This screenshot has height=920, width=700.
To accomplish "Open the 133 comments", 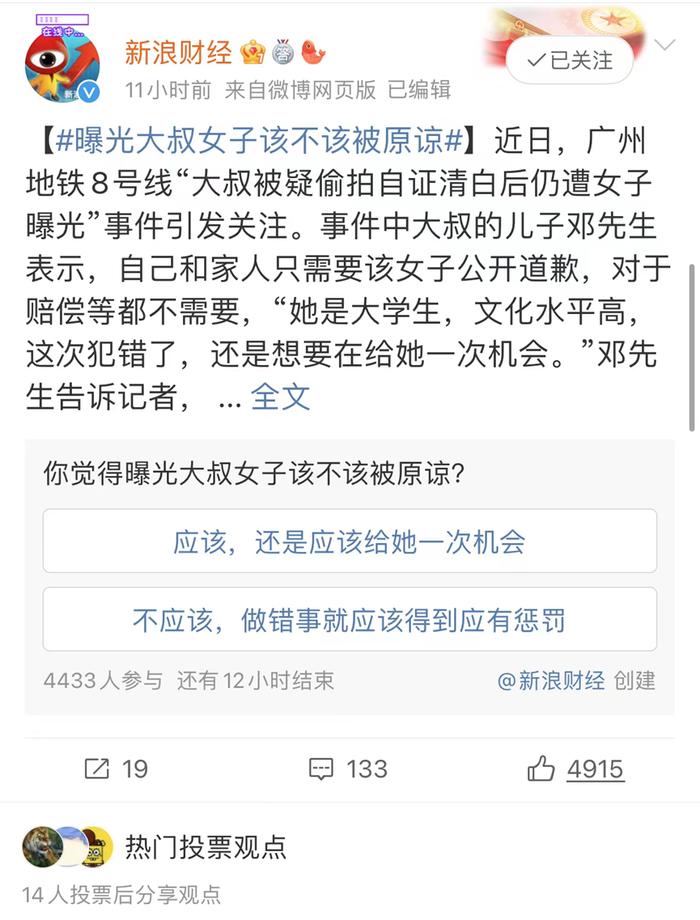I will click(347, 768).
